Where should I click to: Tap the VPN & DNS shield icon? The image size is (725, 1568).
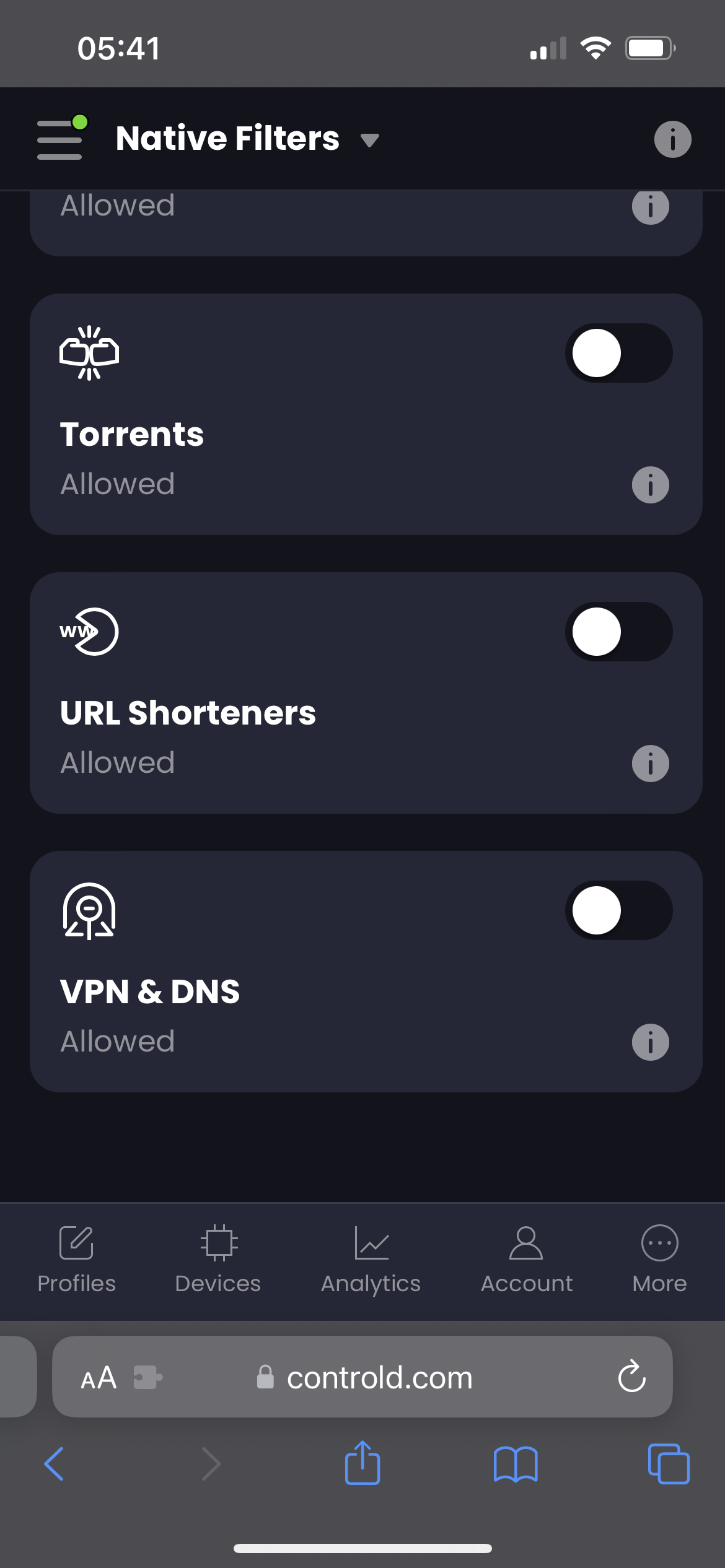(89, 910)
